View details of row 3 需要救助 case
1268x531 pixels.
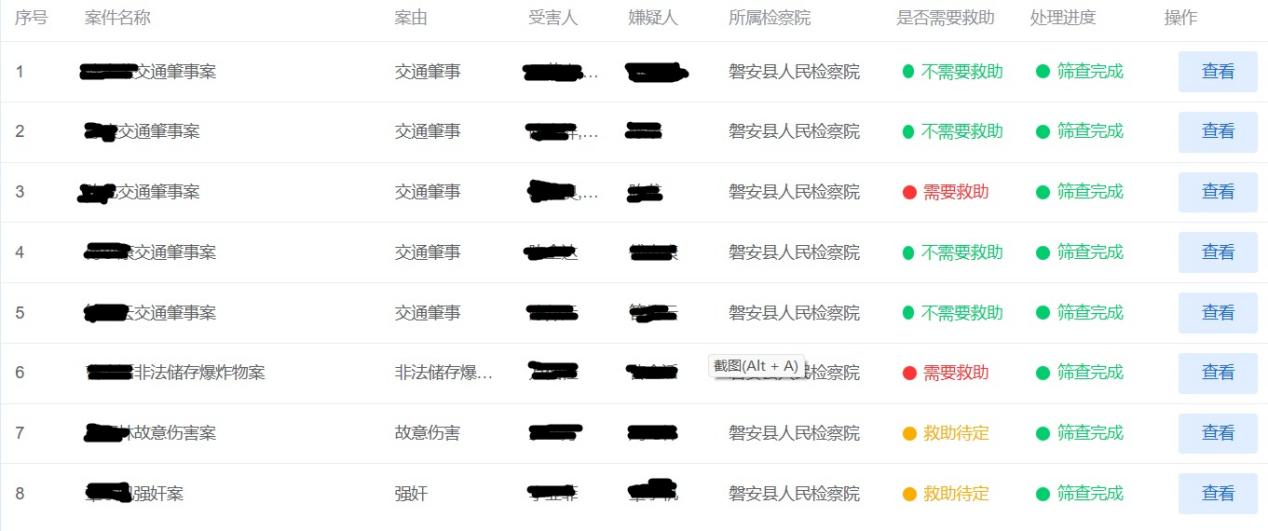pos(1217,192)
